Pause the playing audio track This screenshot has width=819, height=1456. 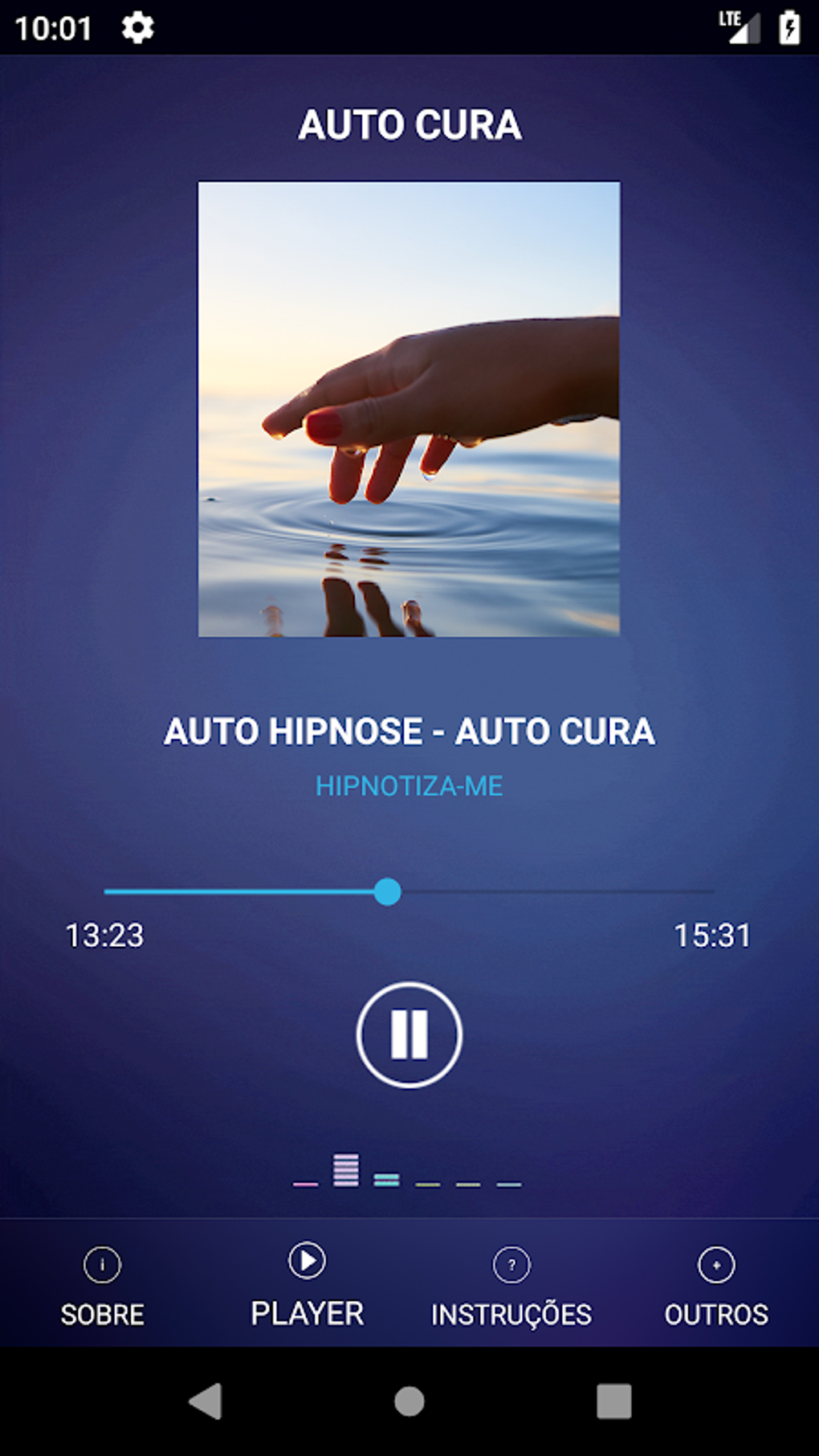pos(410,1034)
